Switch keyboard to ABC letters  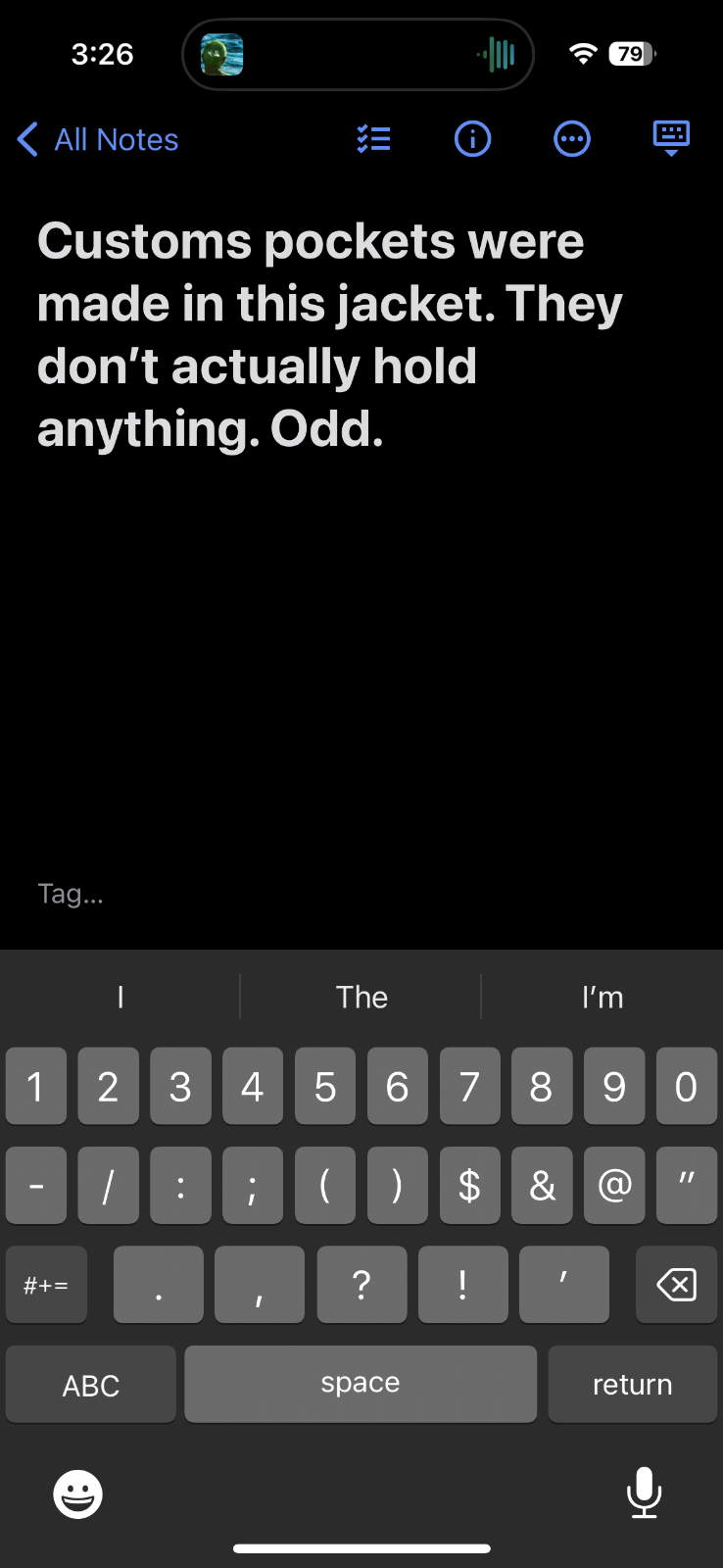tap(91, 1385)
